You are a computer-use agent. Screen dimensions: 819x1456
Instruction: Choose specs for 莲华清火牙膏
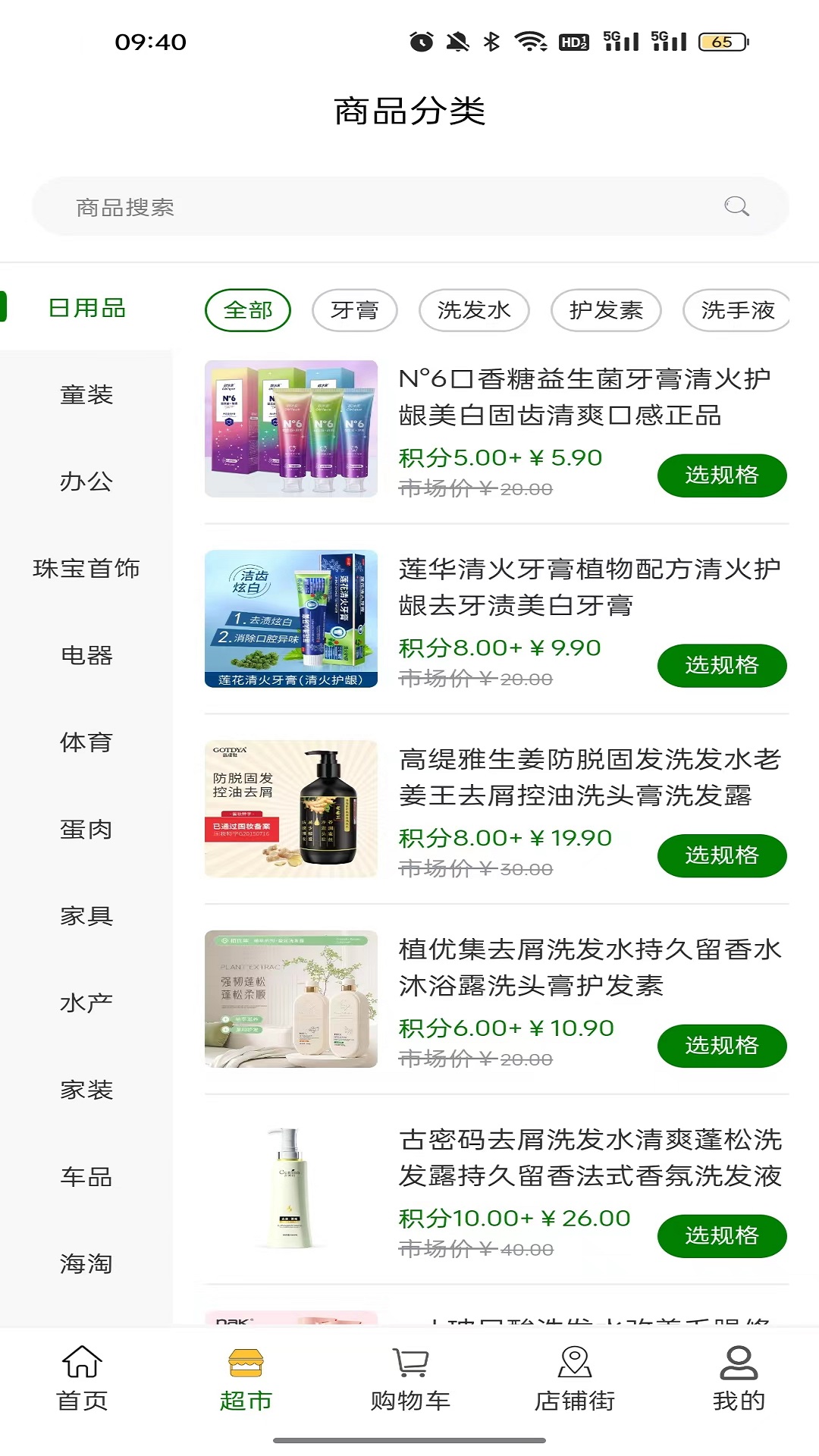pyautogui.click(x=721, y=666)
